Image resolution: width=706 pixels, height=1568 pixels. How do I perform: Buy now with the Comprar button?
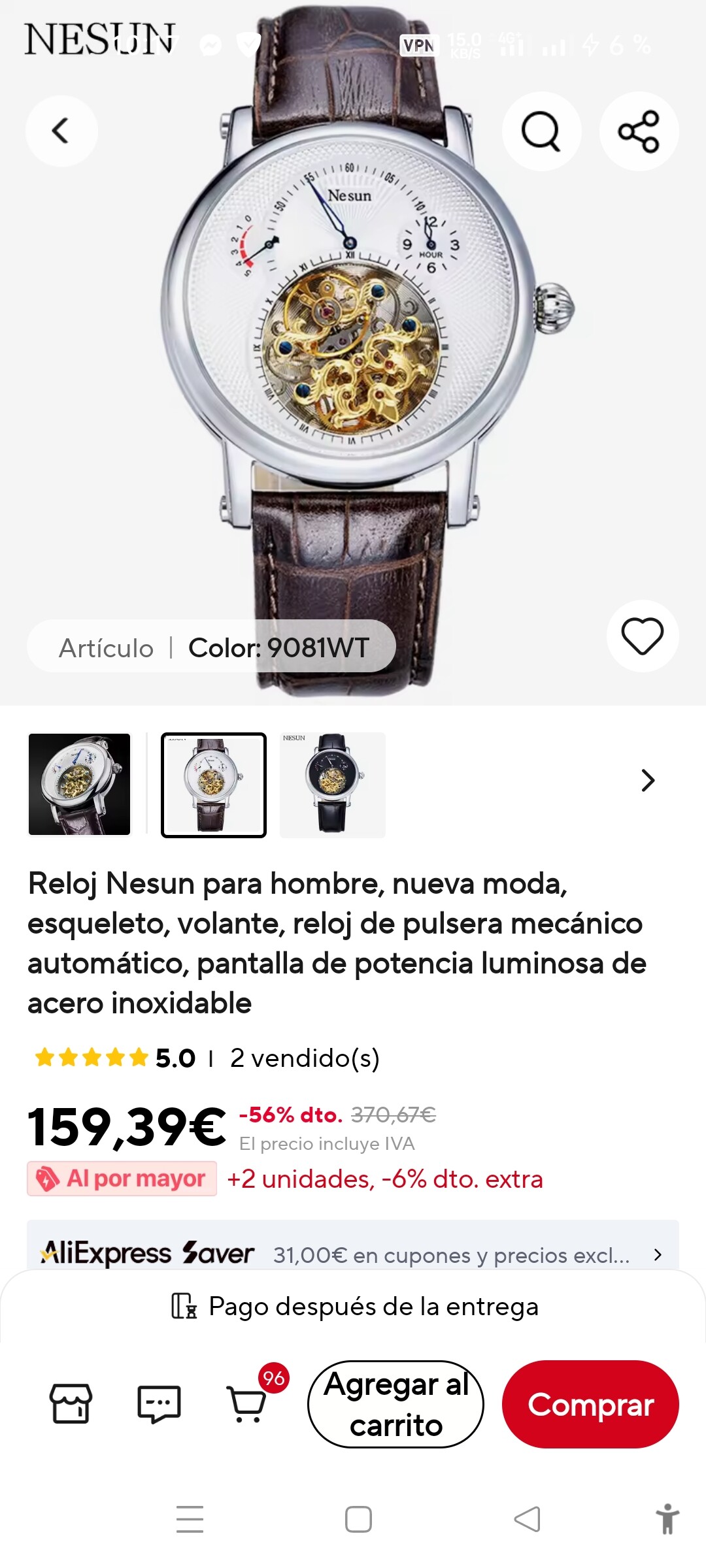pyautogui.click(x=590, y=1404)
